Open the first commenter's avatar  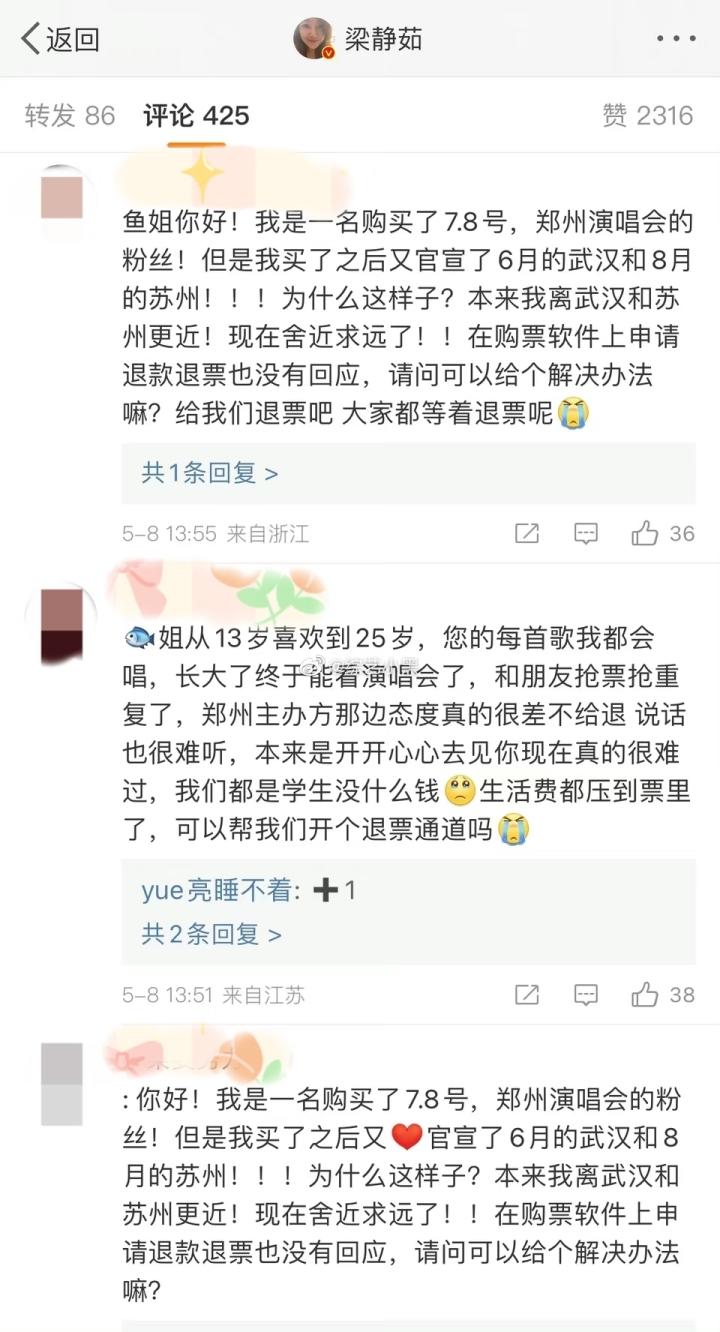[x=61, y=198]
